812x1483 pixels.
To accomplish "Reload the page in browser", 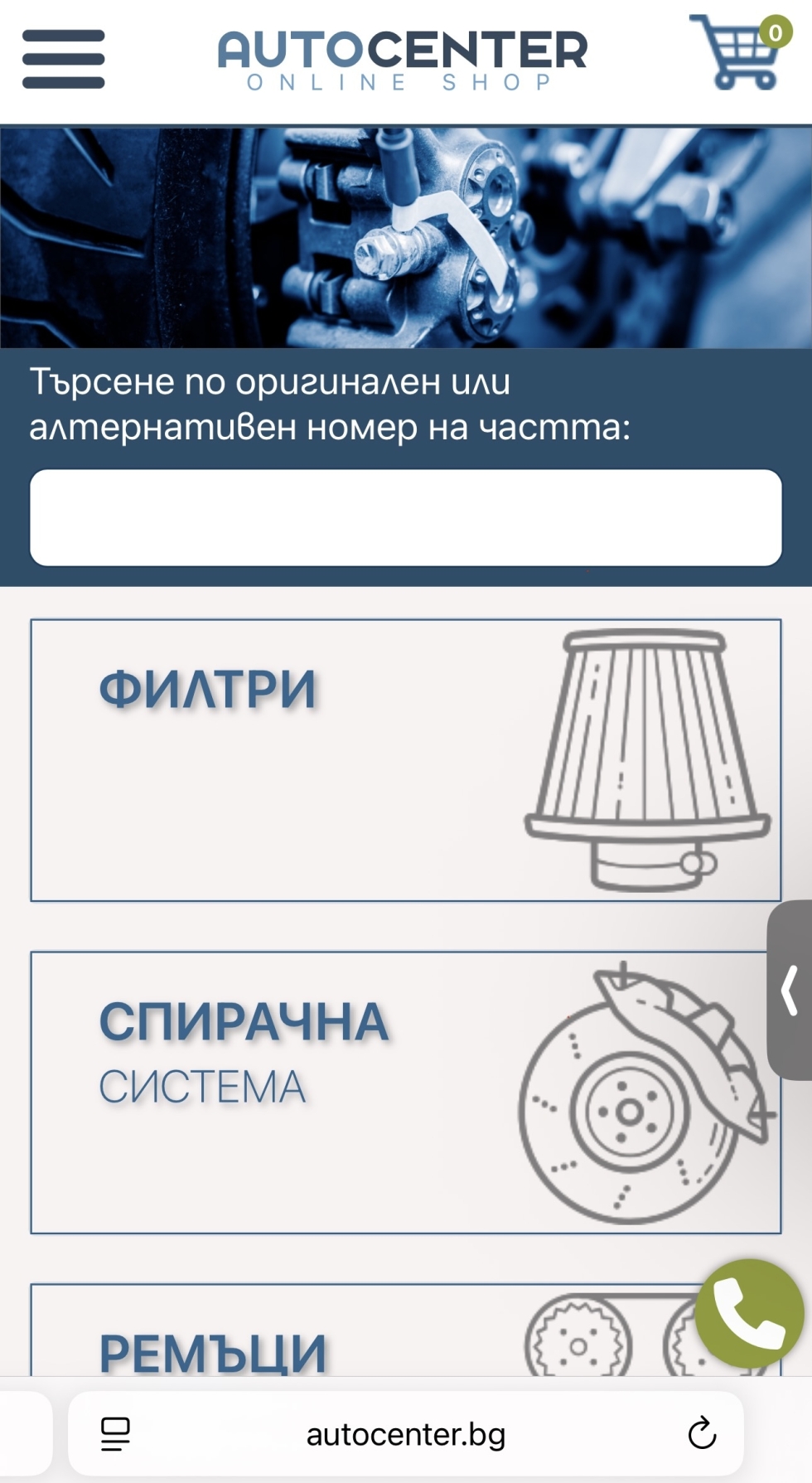I will coord(701,1433).
